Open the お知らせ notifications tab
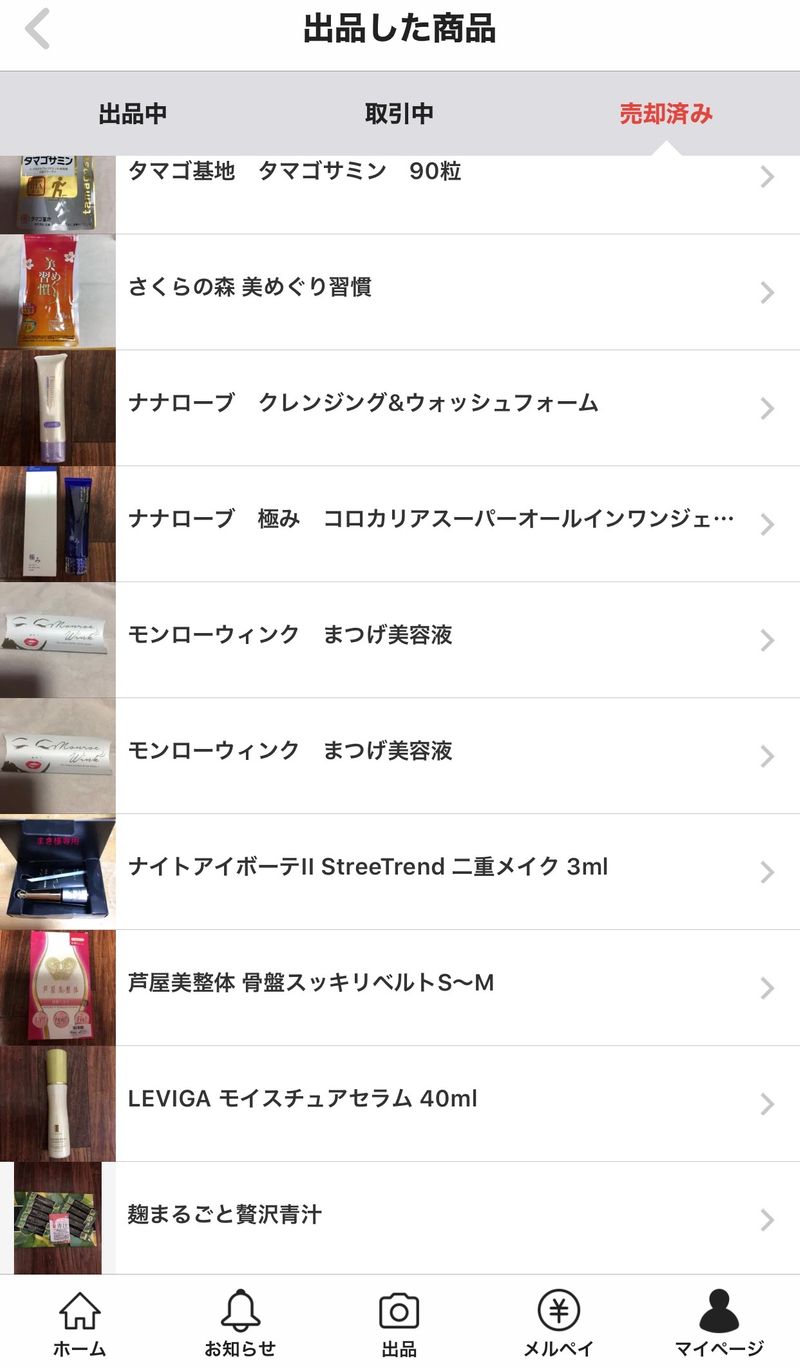The width and height of the screenshot is (800, 1369). click(240, 1323)
